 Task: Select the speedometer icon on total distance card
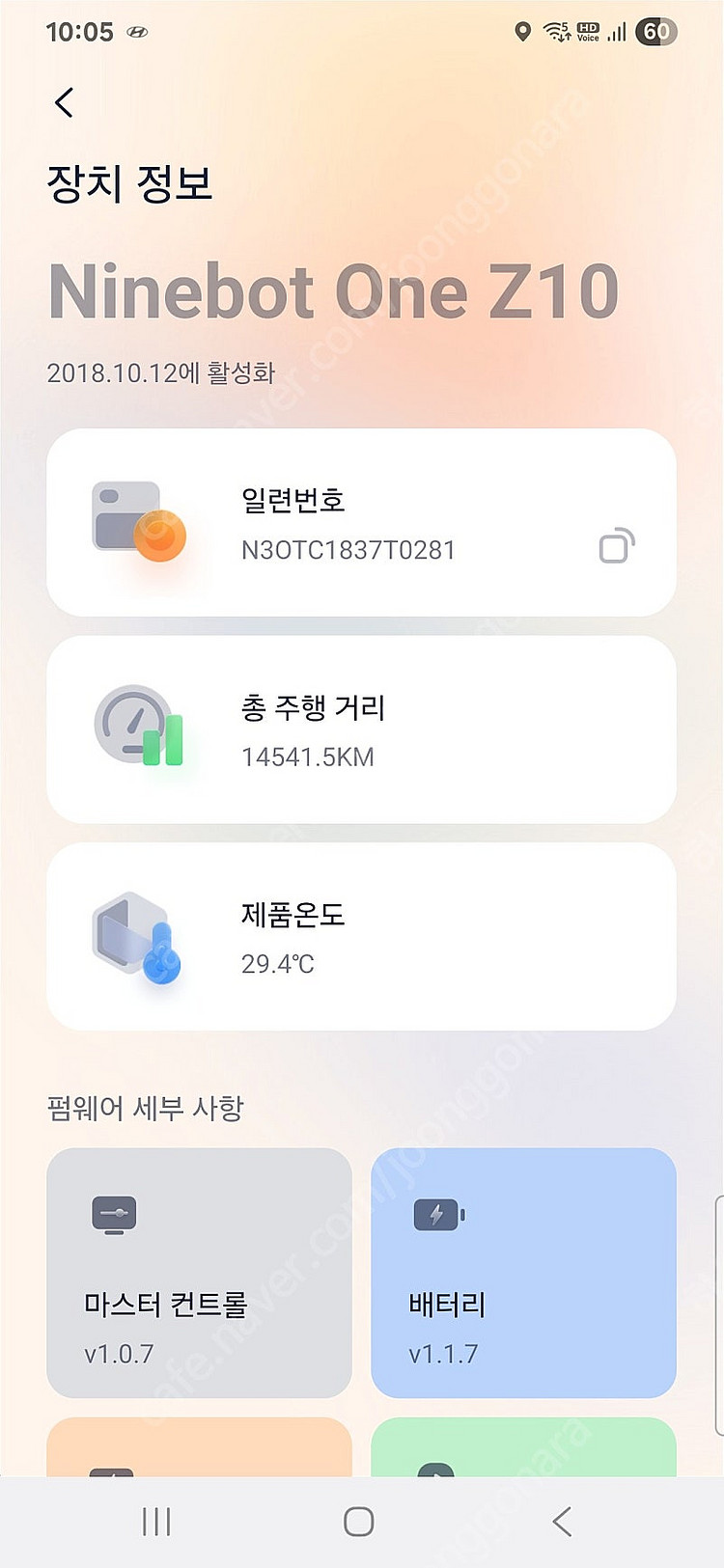coord(134,724)
